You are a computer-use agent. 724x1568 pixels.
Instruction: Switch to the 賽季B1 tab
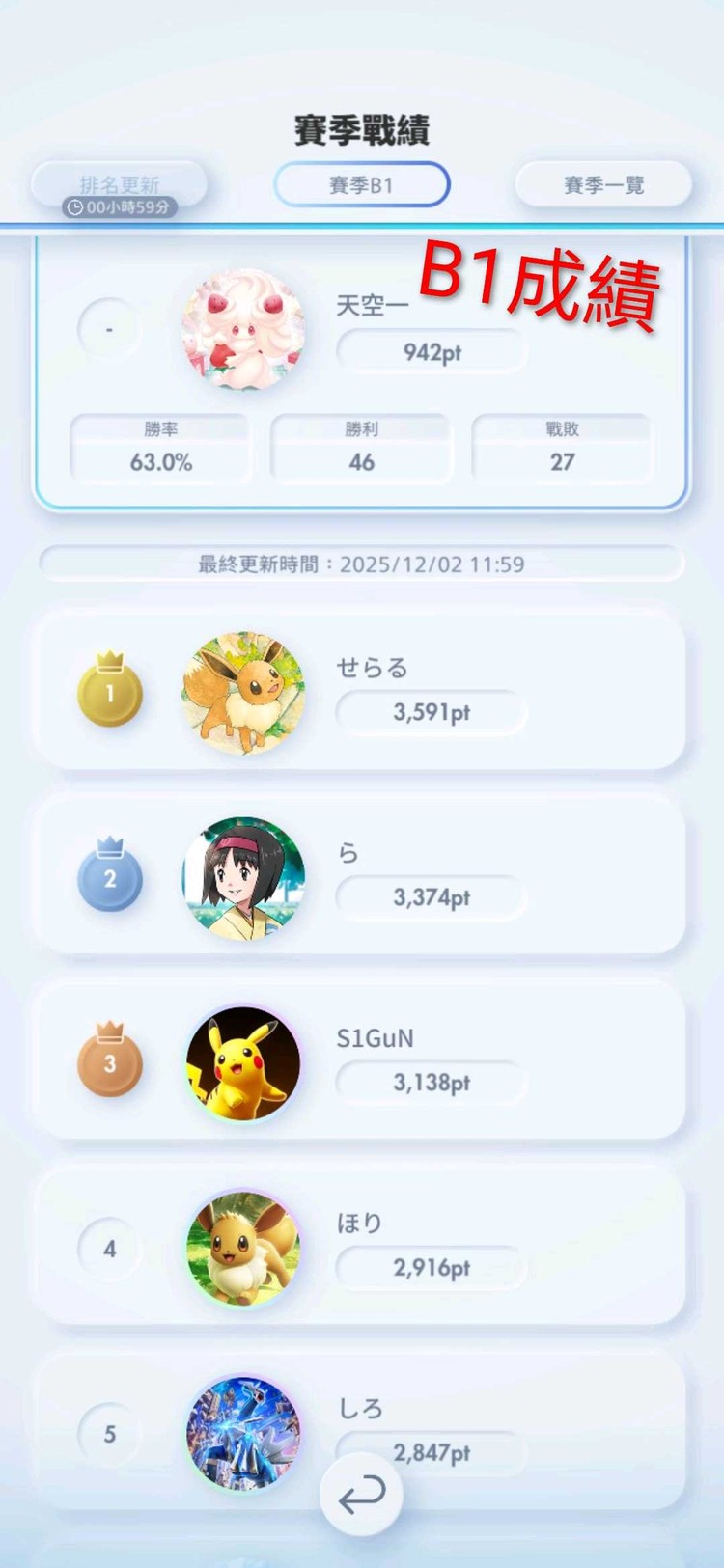362,184
